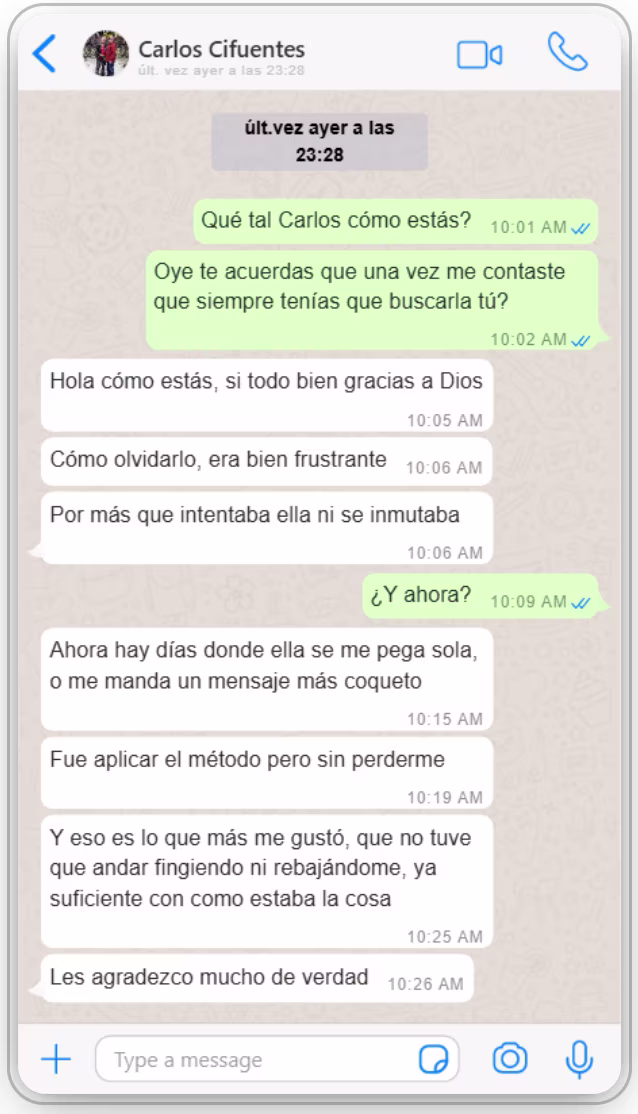Start a voice call with Carlos
Viewport: 638px width, 1114px height.
coord(567,53)
